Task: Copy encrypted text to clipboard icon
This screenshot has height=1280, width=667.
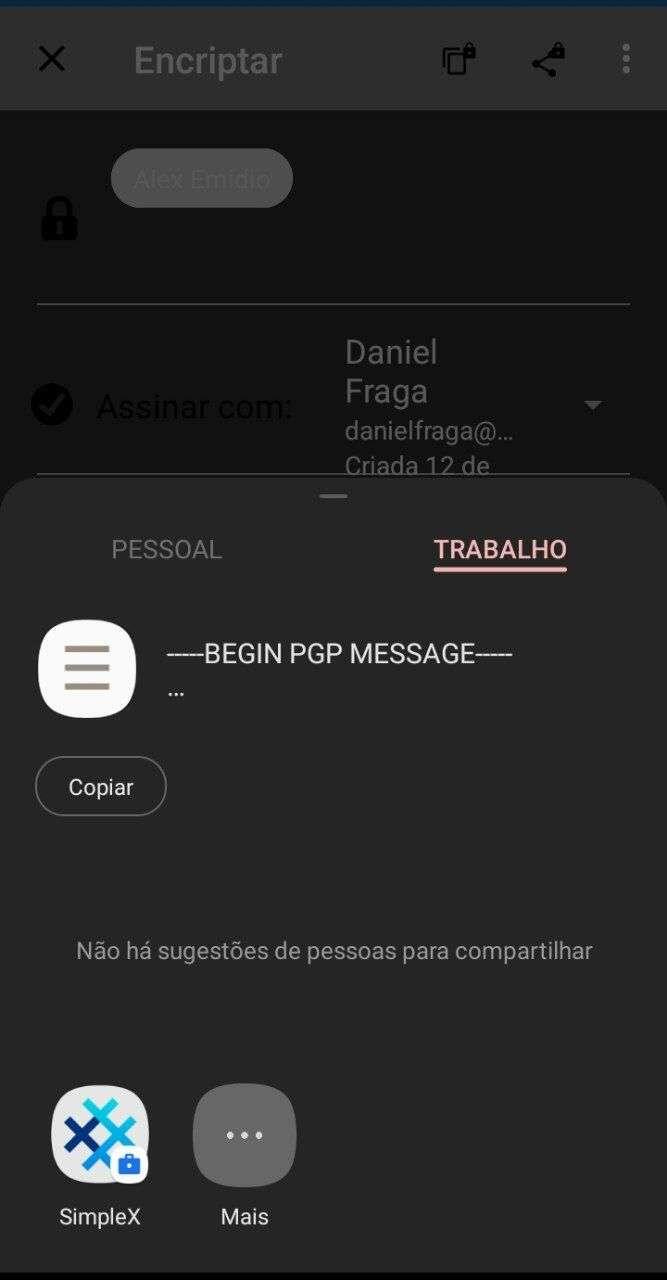Action: point(459,60)
